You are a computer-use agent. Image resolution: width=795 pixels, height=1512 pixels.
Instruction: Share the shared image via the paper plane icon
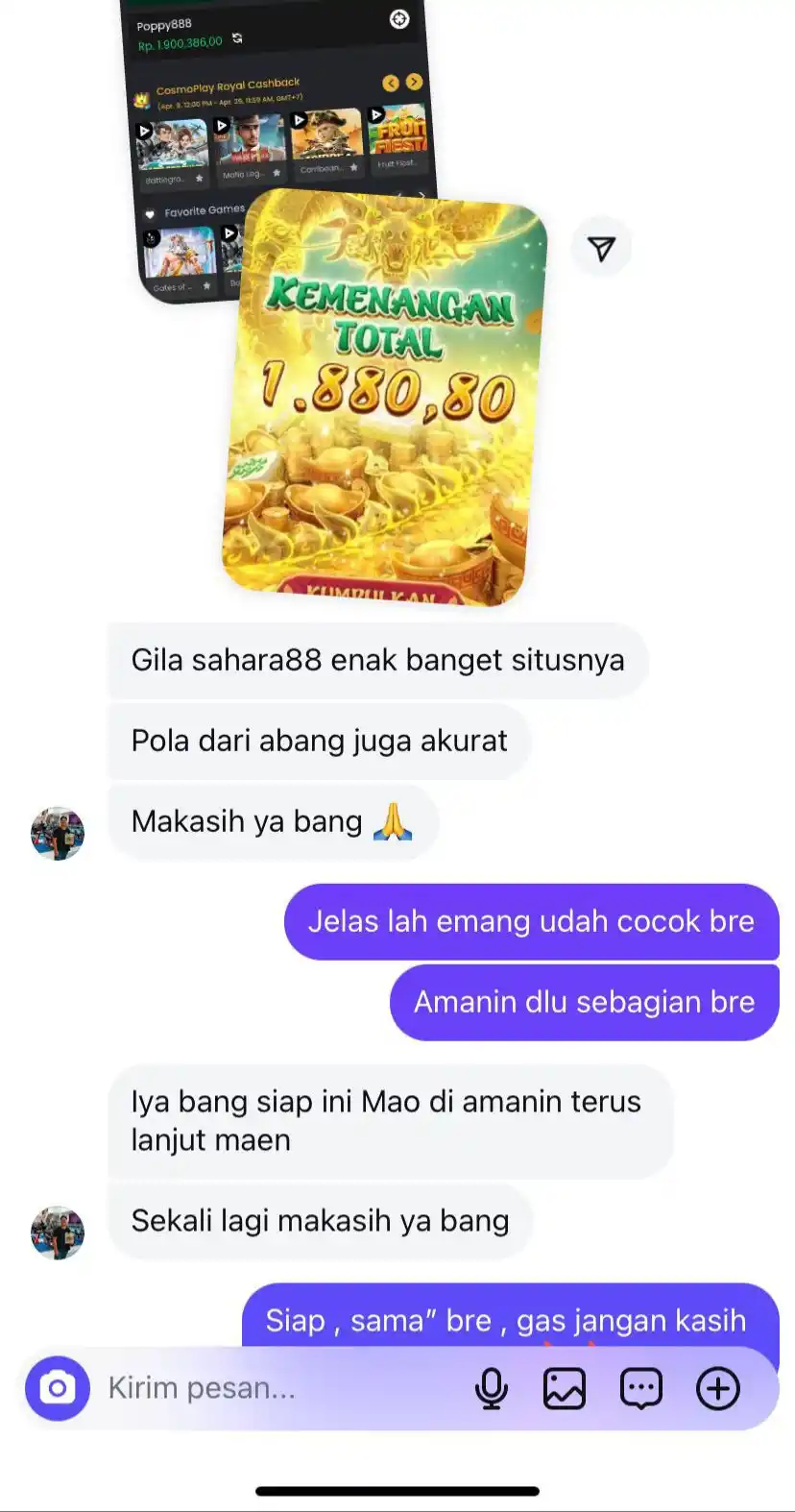pos(601,249)
